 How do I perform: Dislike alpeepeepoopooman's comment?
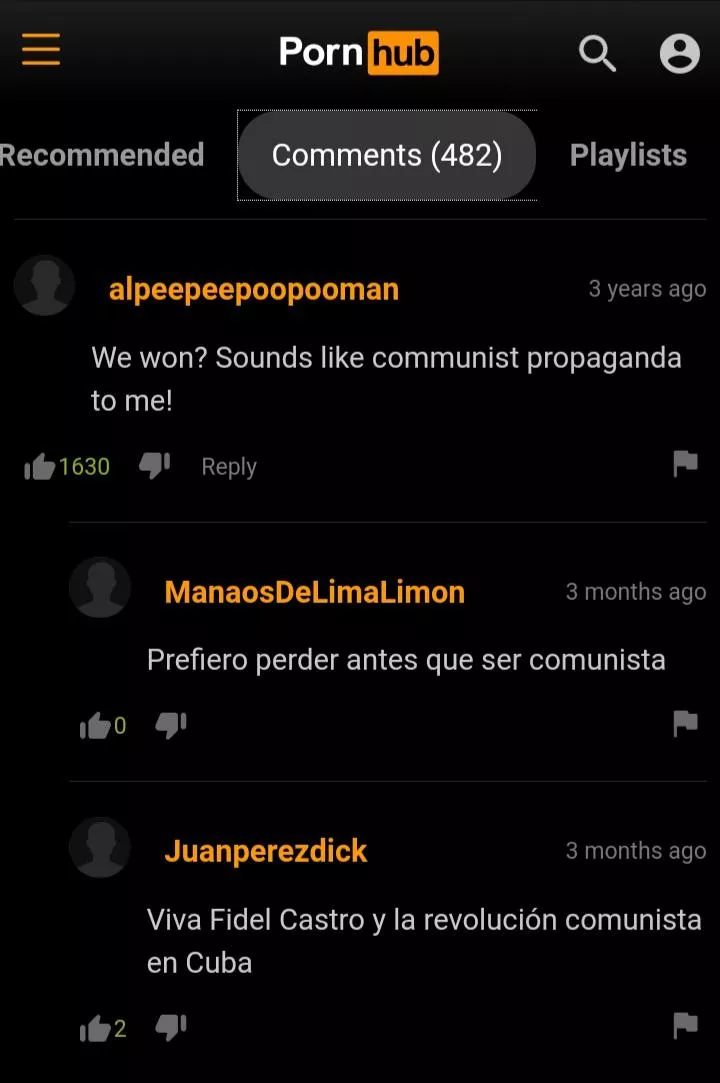coord(154,465)
